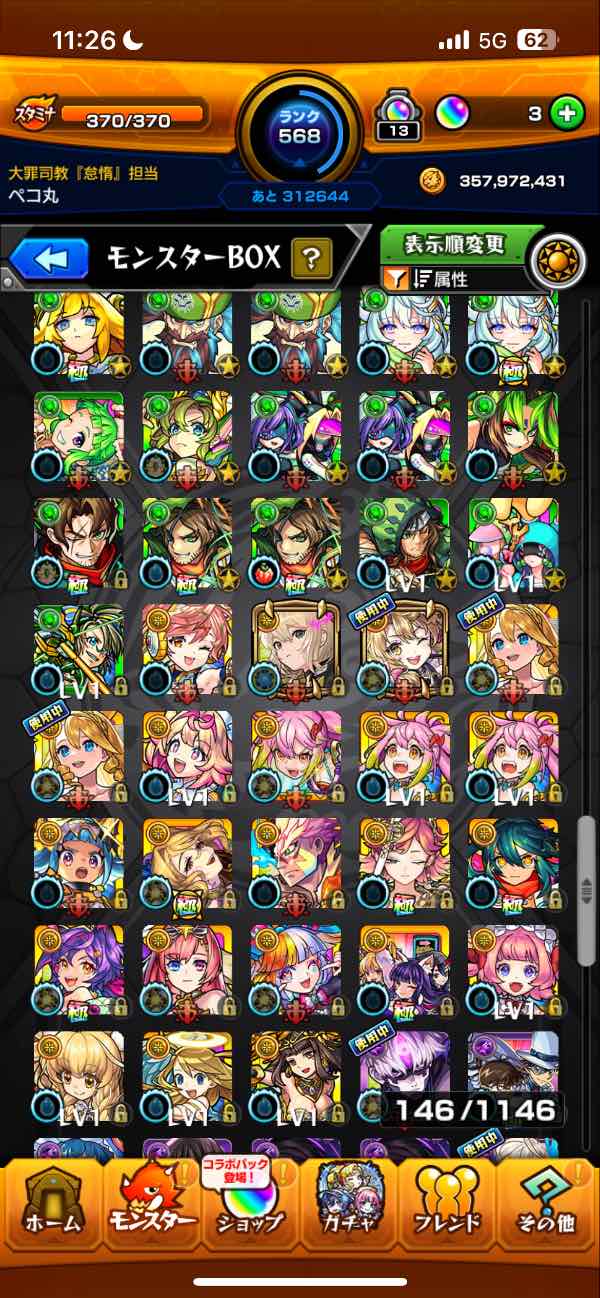Open the question mark help for モンスターBOX

[x=311, y=260]
